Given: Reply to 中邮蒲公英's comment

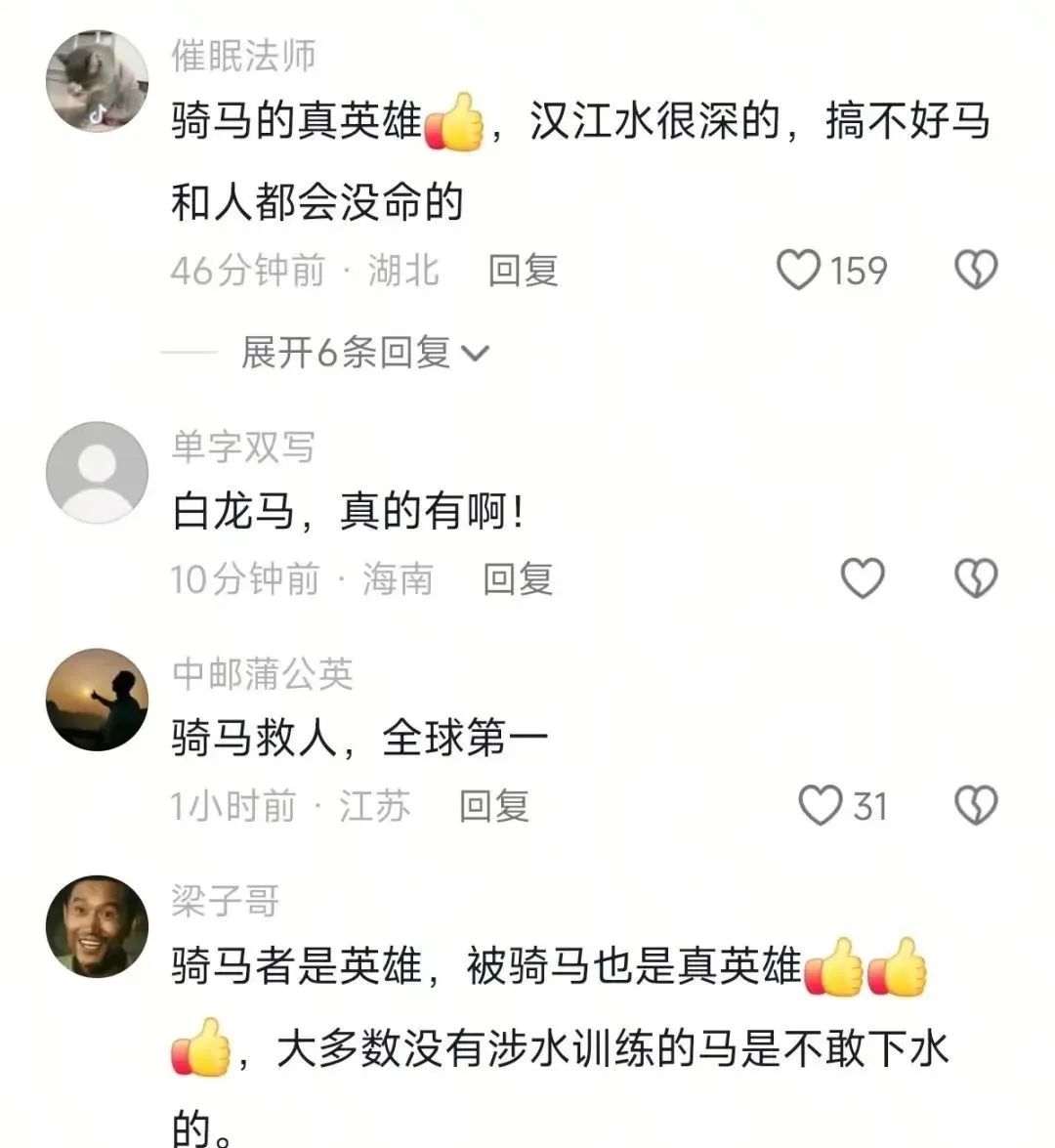Looking at the screenshot, I should pyautogui.click(x=492, y=806).
